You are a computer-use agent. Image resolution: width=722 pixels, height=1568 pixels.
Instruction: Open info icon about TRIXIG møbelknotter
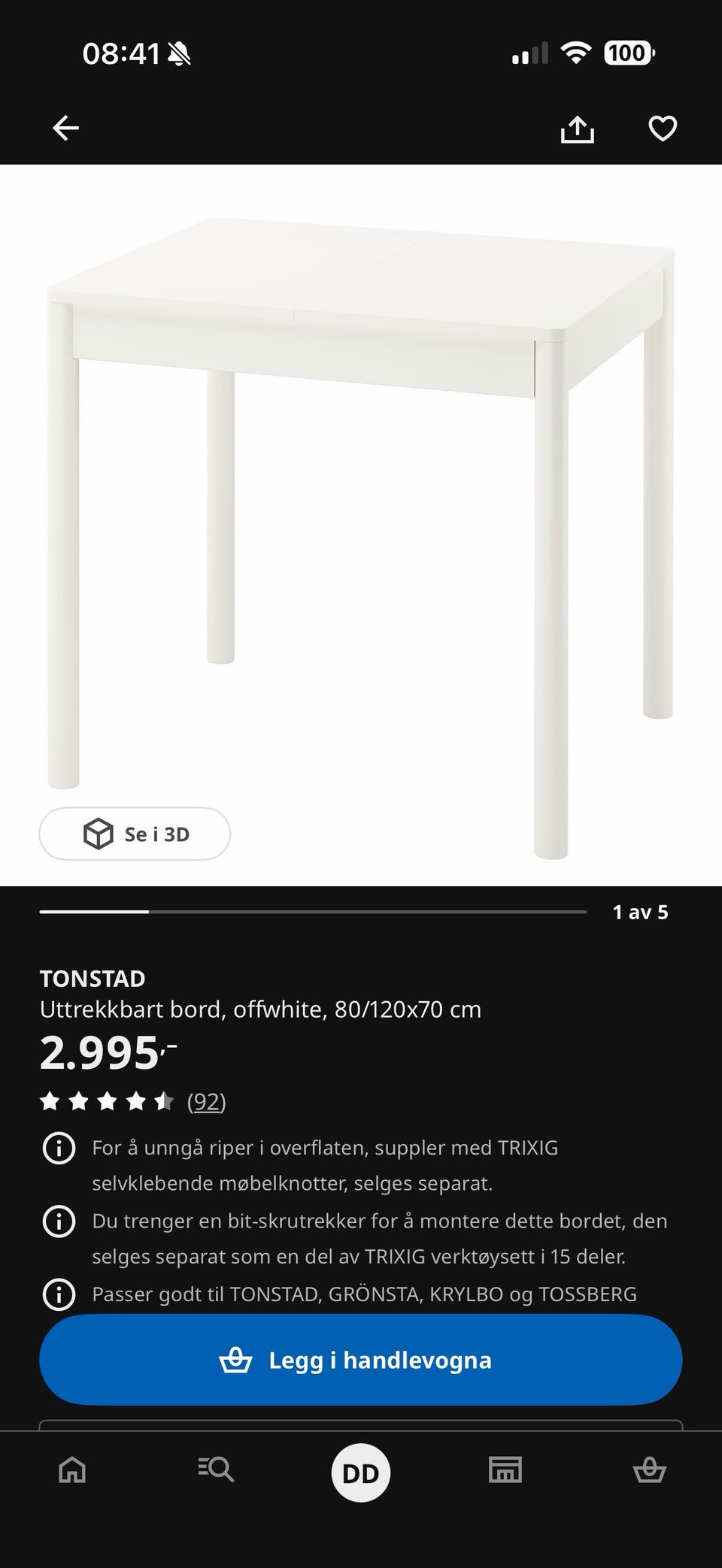click(x=59, y=1149)
